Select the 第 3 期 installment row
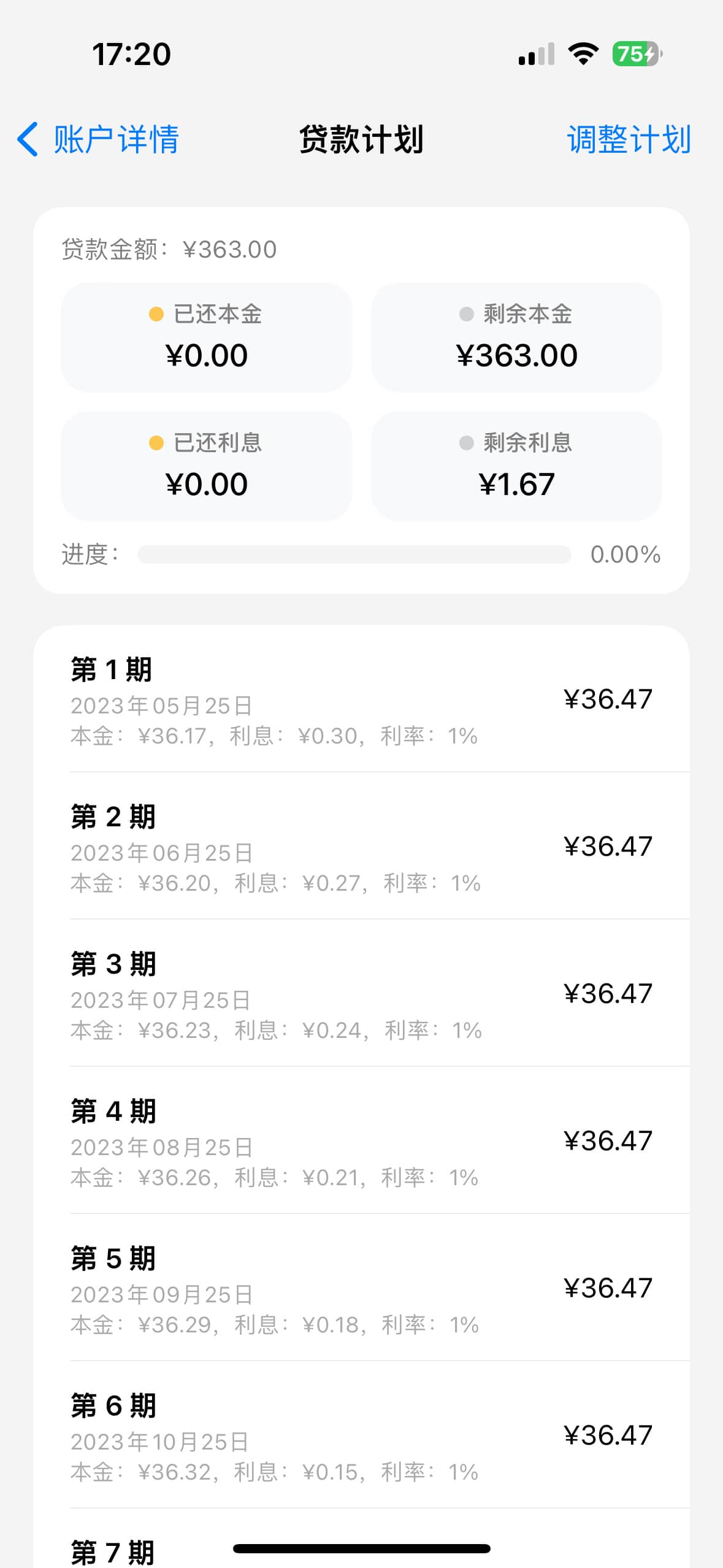 click(361, 993)
